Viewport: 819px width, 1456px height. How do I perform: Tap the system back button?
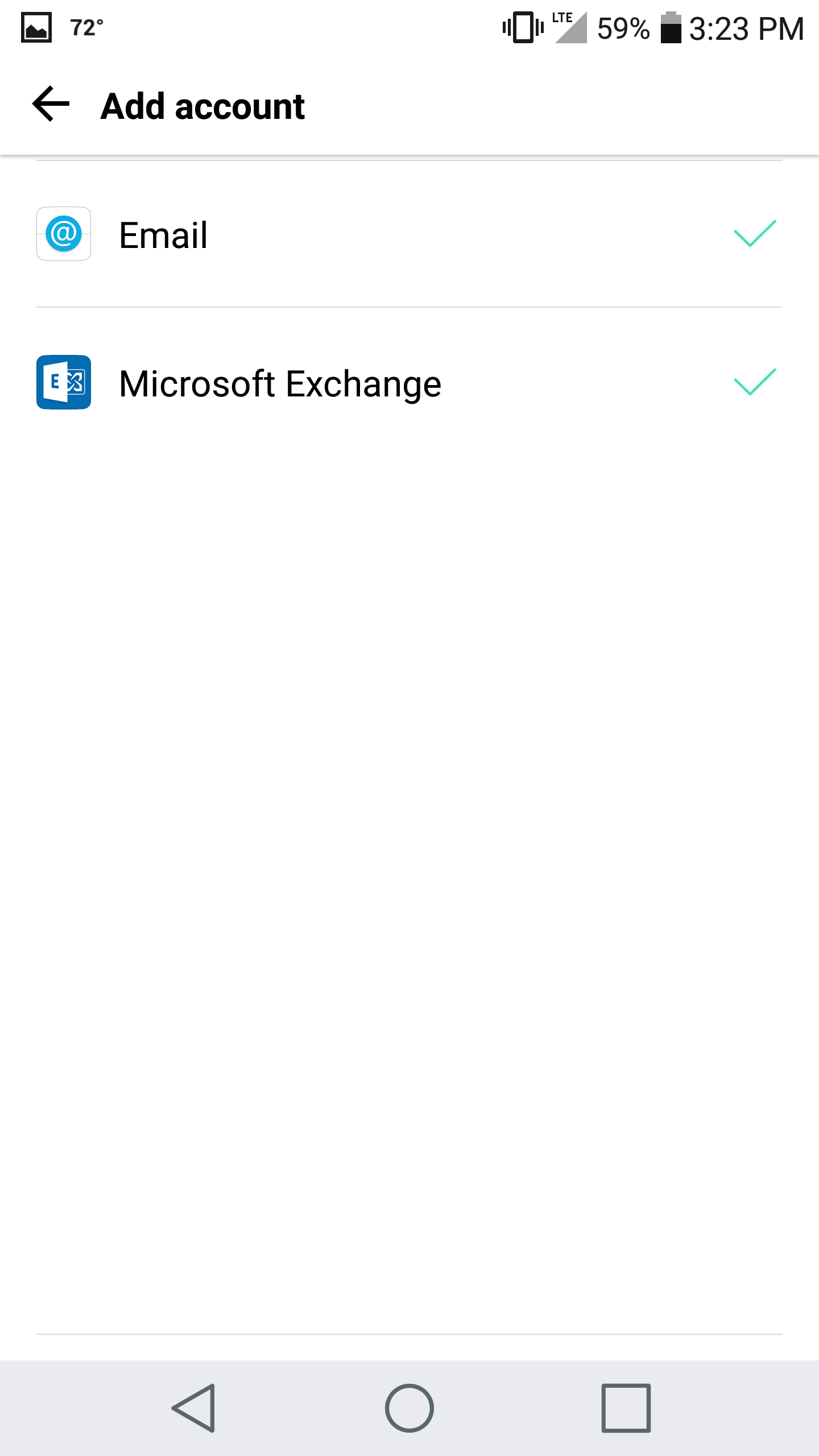tap(193, 1408)
